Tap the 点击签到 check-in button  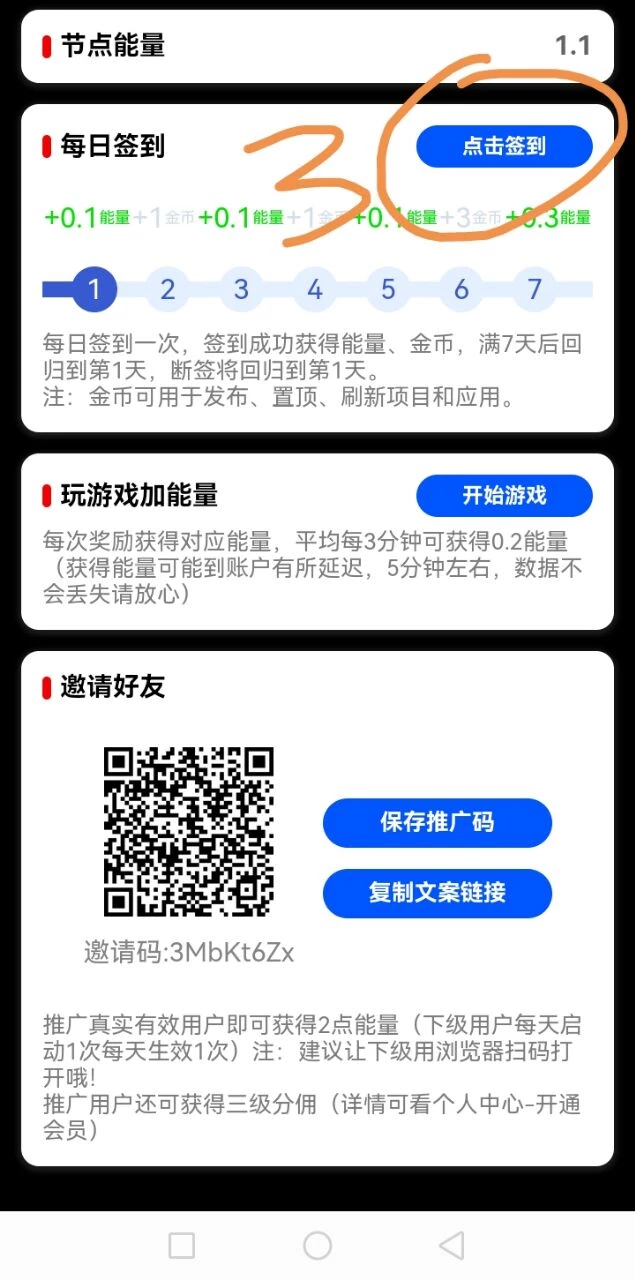(504, 146)
